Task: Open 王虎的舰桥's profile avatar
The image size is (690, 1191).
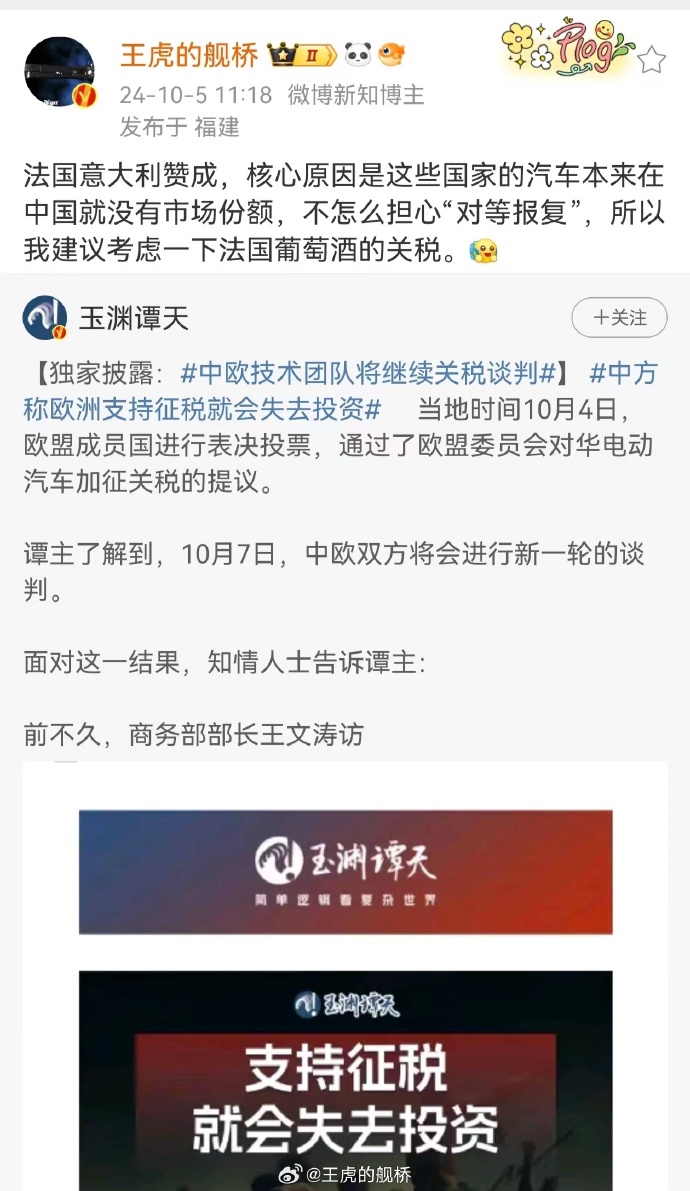Action: click(60, 73)
